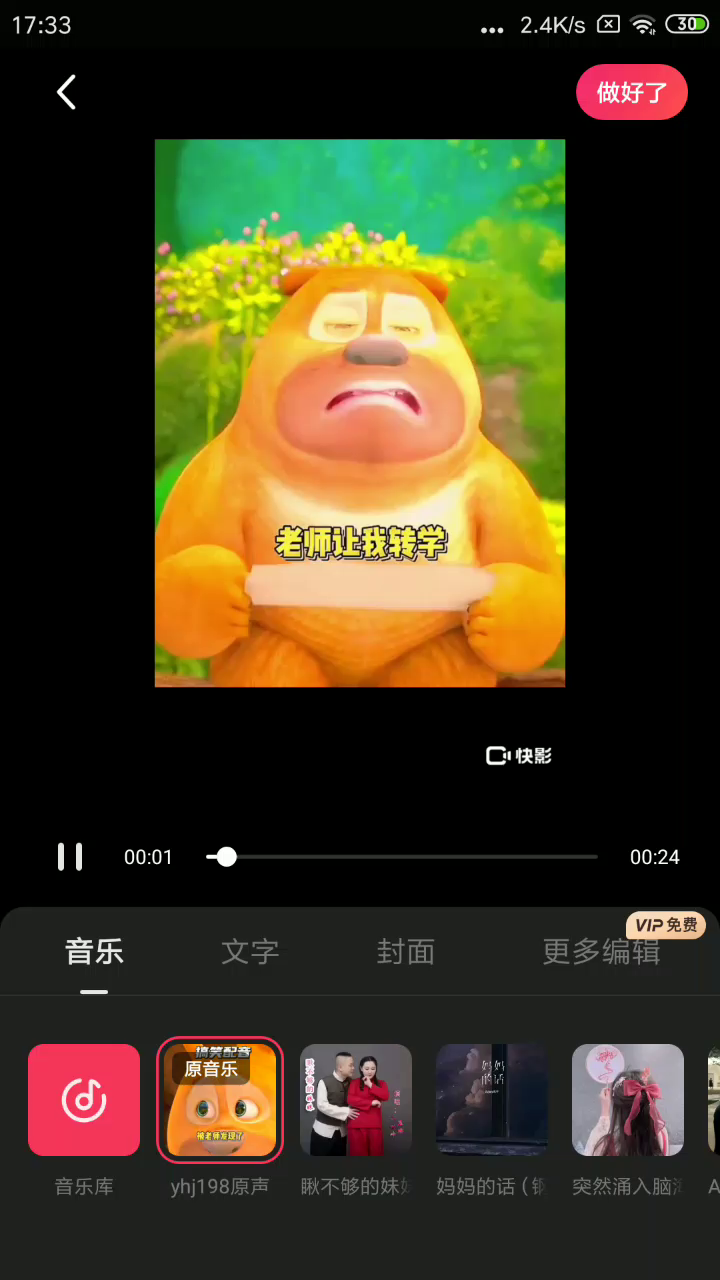Tap the 做好了 done button

coord(632,92)
